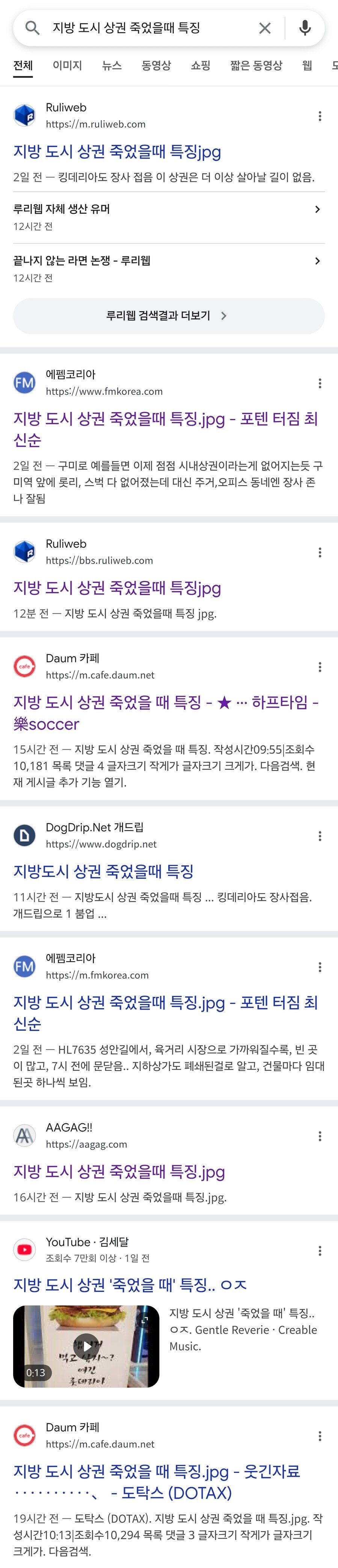
Task: Open overflow menu for www.fmkorea.com result
Action: click(320, 383)
